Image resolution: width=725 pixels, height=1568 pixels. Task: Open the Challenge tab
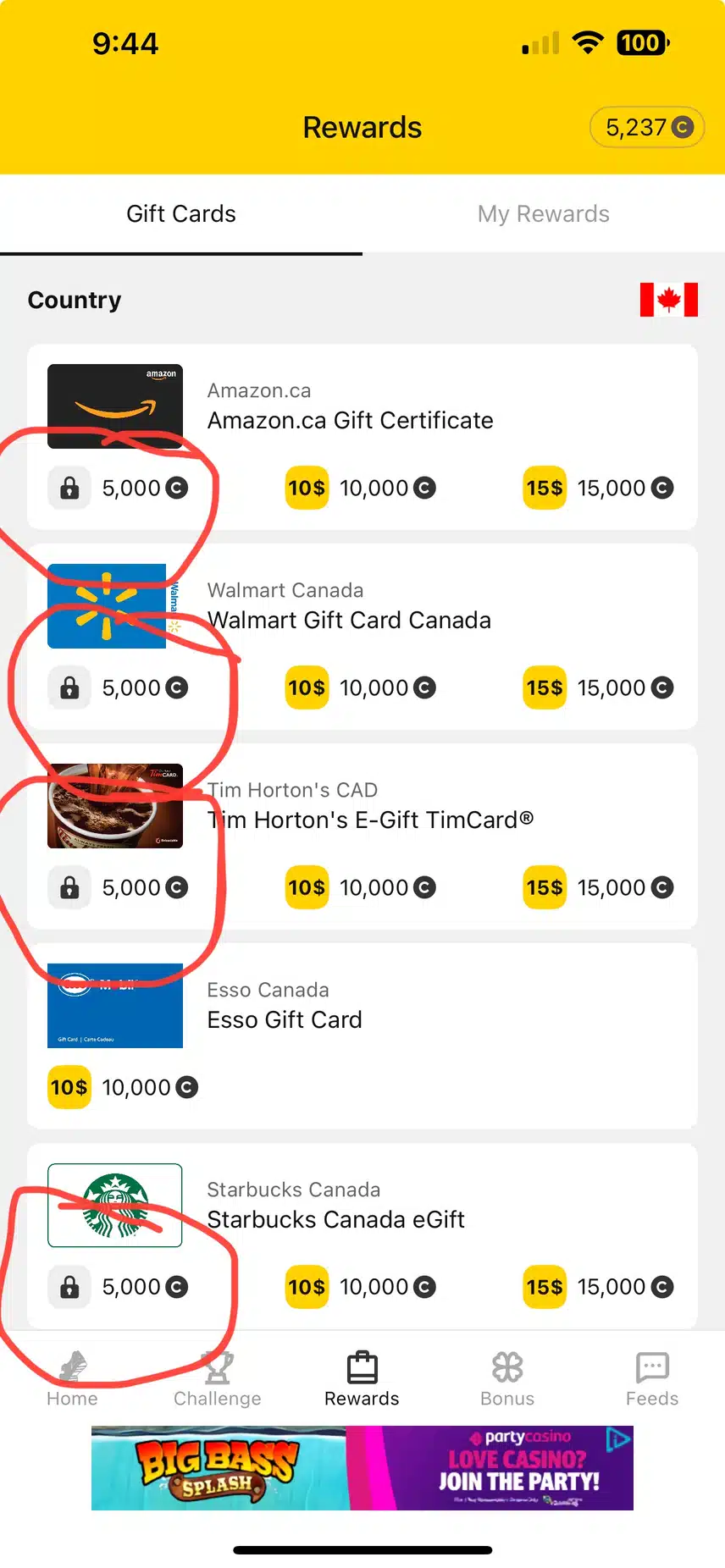(217, 1379)
